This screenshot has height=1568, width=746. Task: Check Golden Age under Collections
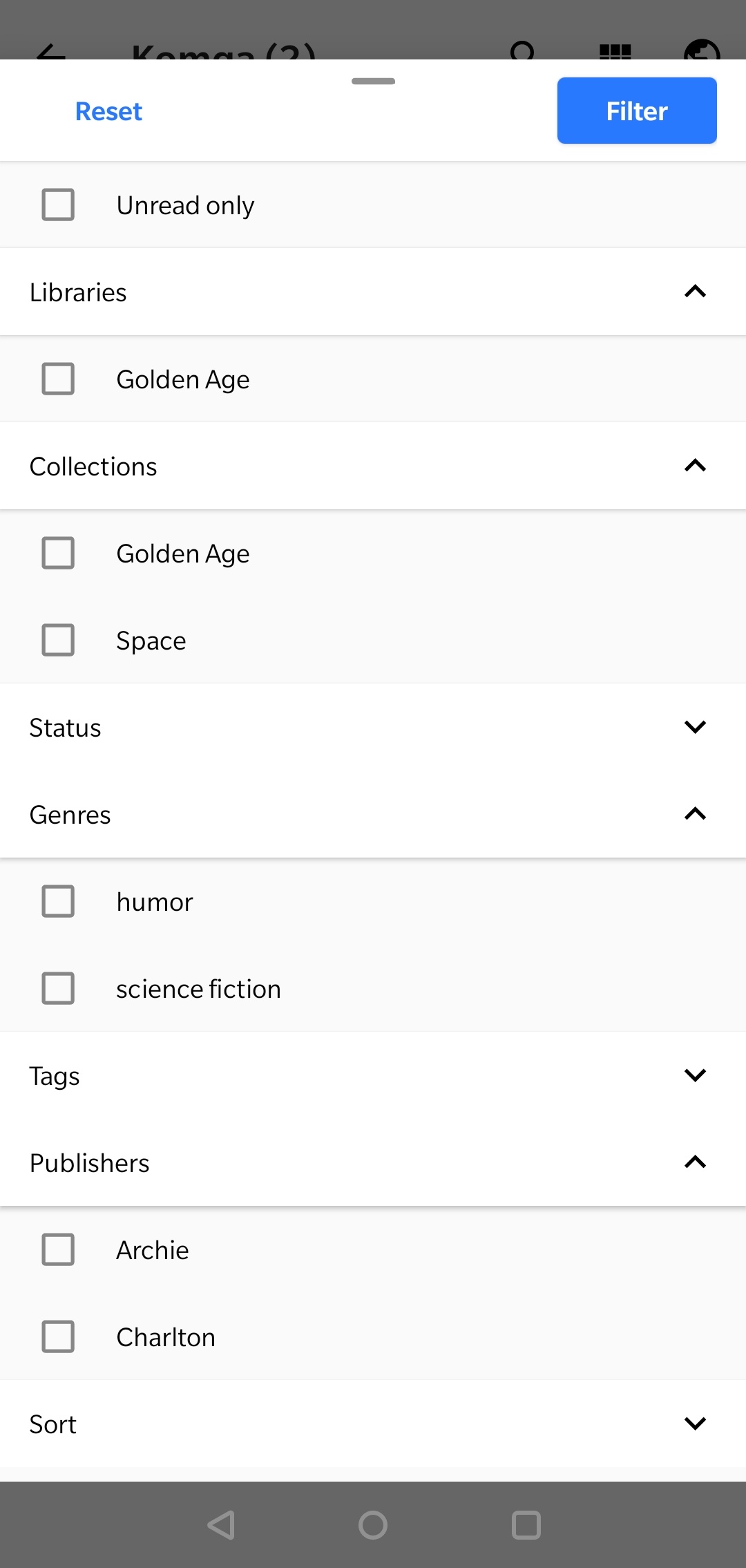pos(58,553)
